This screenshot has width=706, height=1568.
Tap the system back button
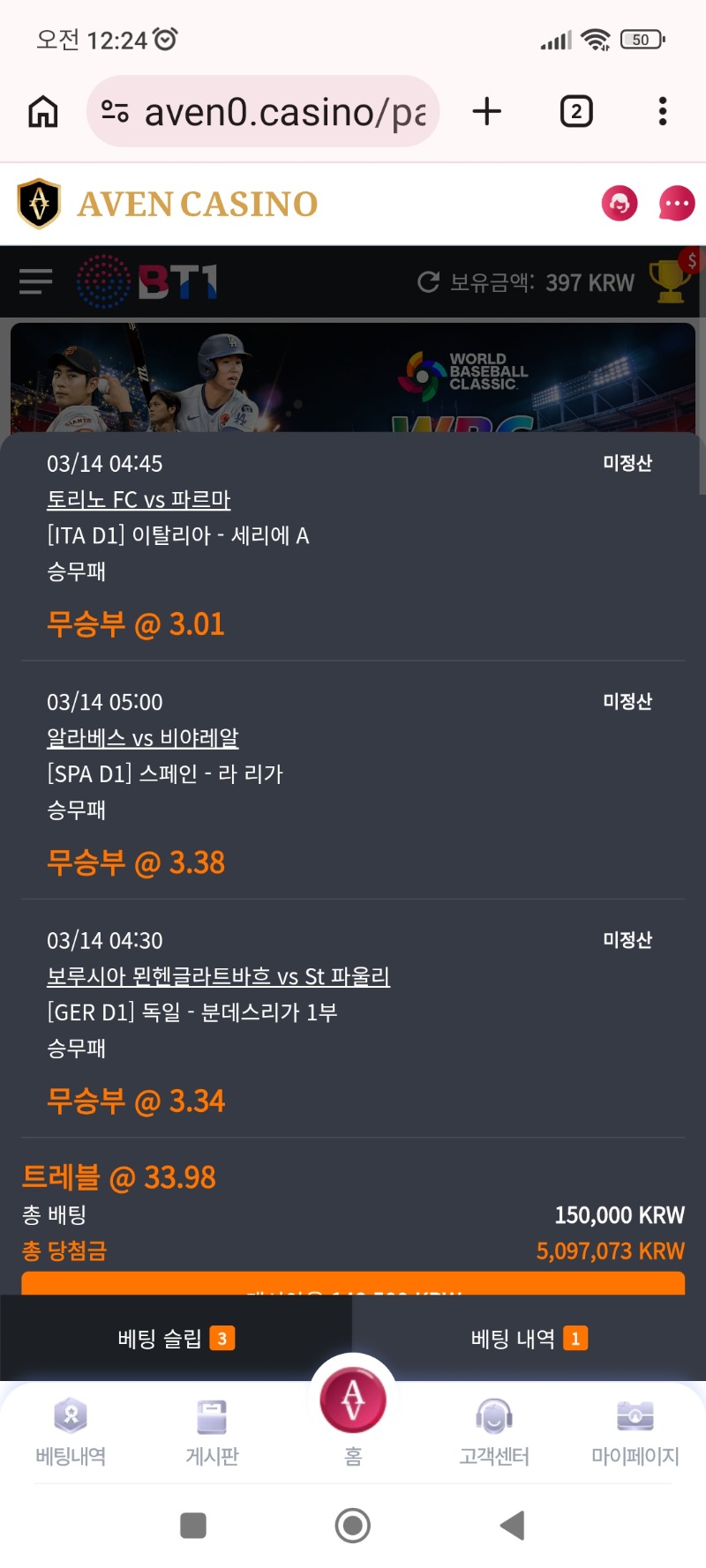512,1526
